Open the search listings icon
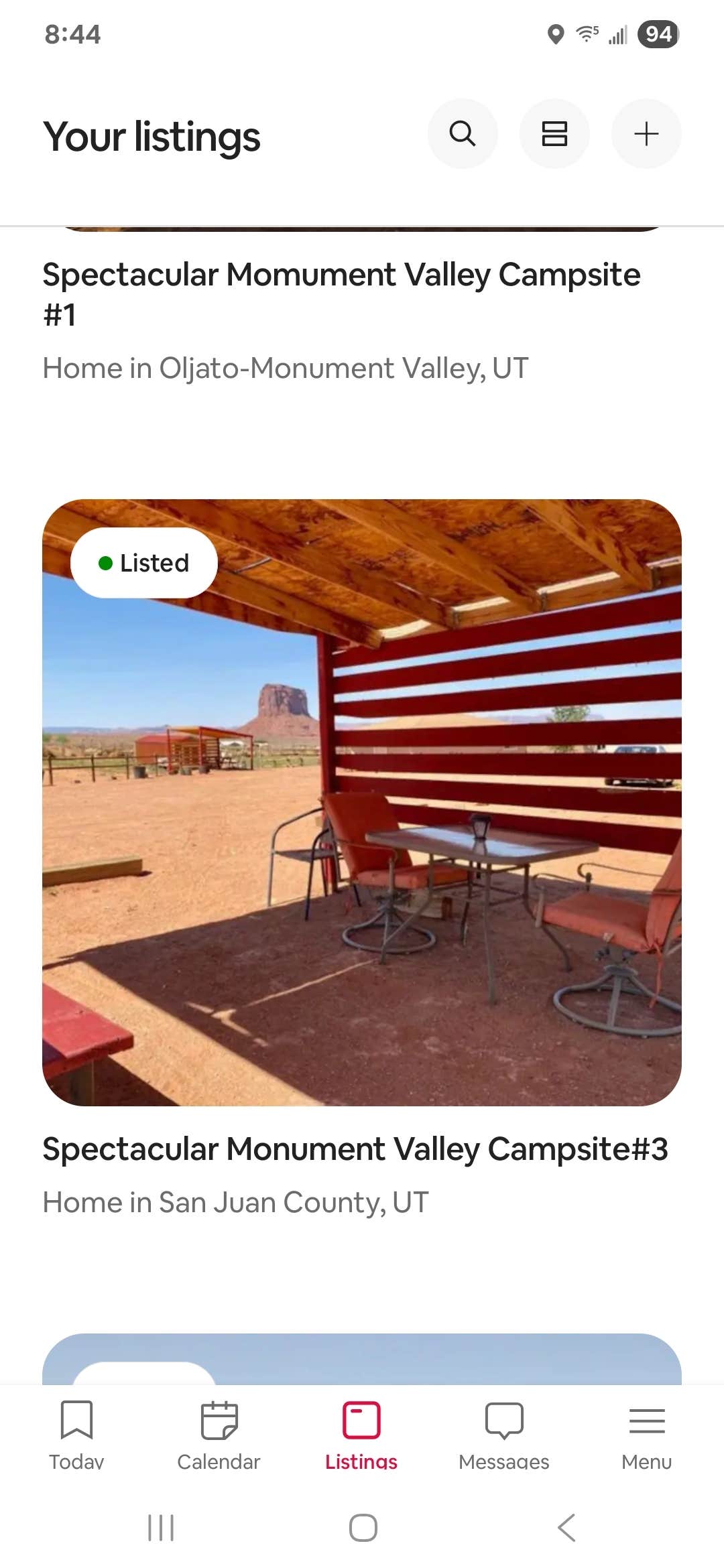This screenshot has width=724, height=1568. point(463,133)
